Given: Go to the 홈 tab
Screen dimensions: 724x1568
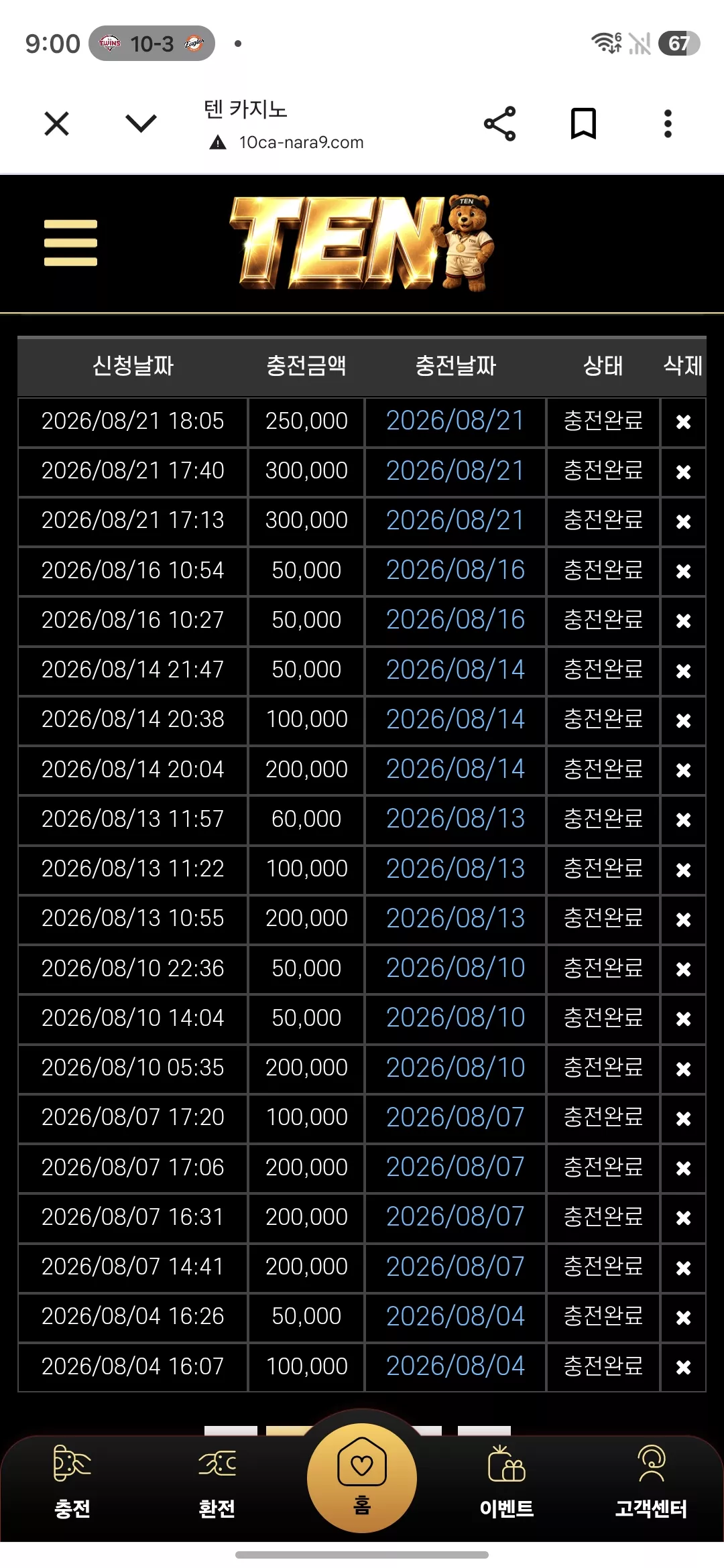Looking at the screenshot, I should coord(362,1478).
